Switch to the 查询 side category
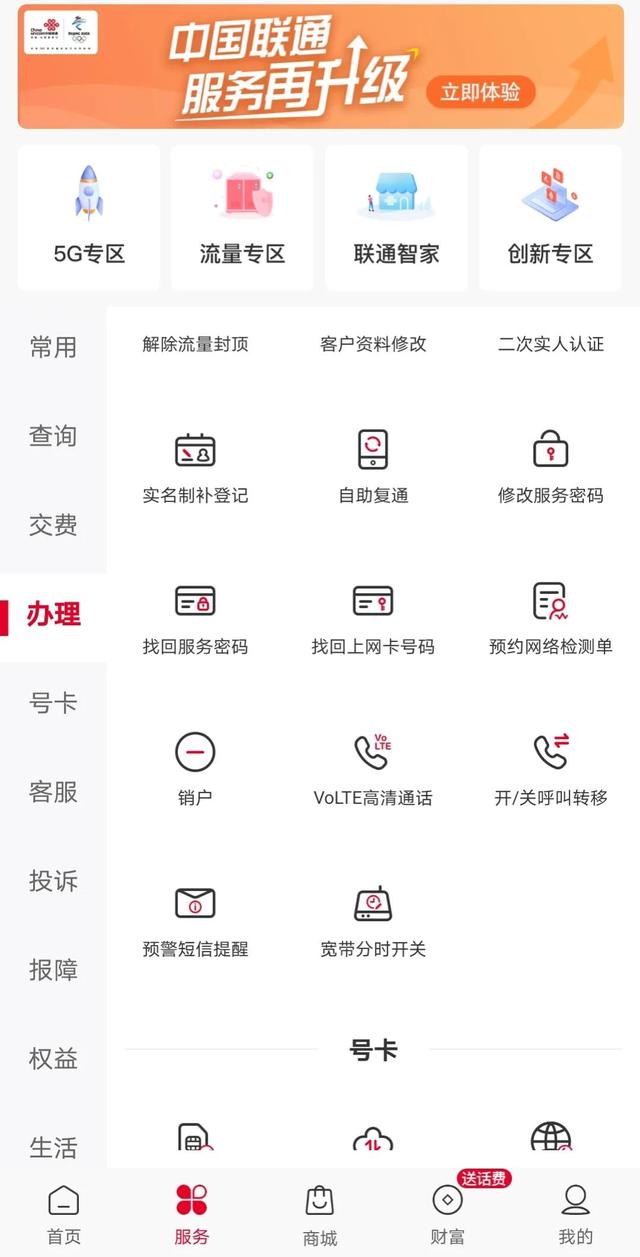The height and width of the screenshot is (1257, 640). coord(53,436)
